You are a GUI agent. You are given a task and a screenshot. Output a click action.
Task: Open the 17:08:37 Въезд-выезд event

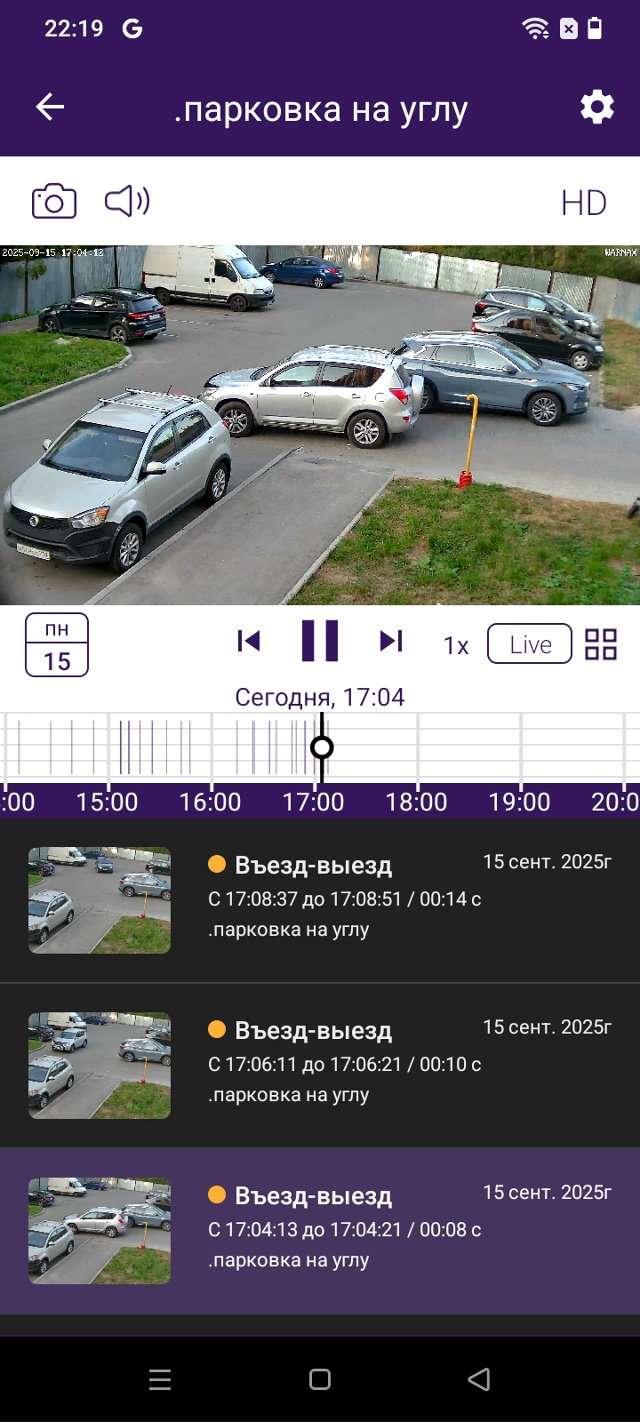coord(320,900)
